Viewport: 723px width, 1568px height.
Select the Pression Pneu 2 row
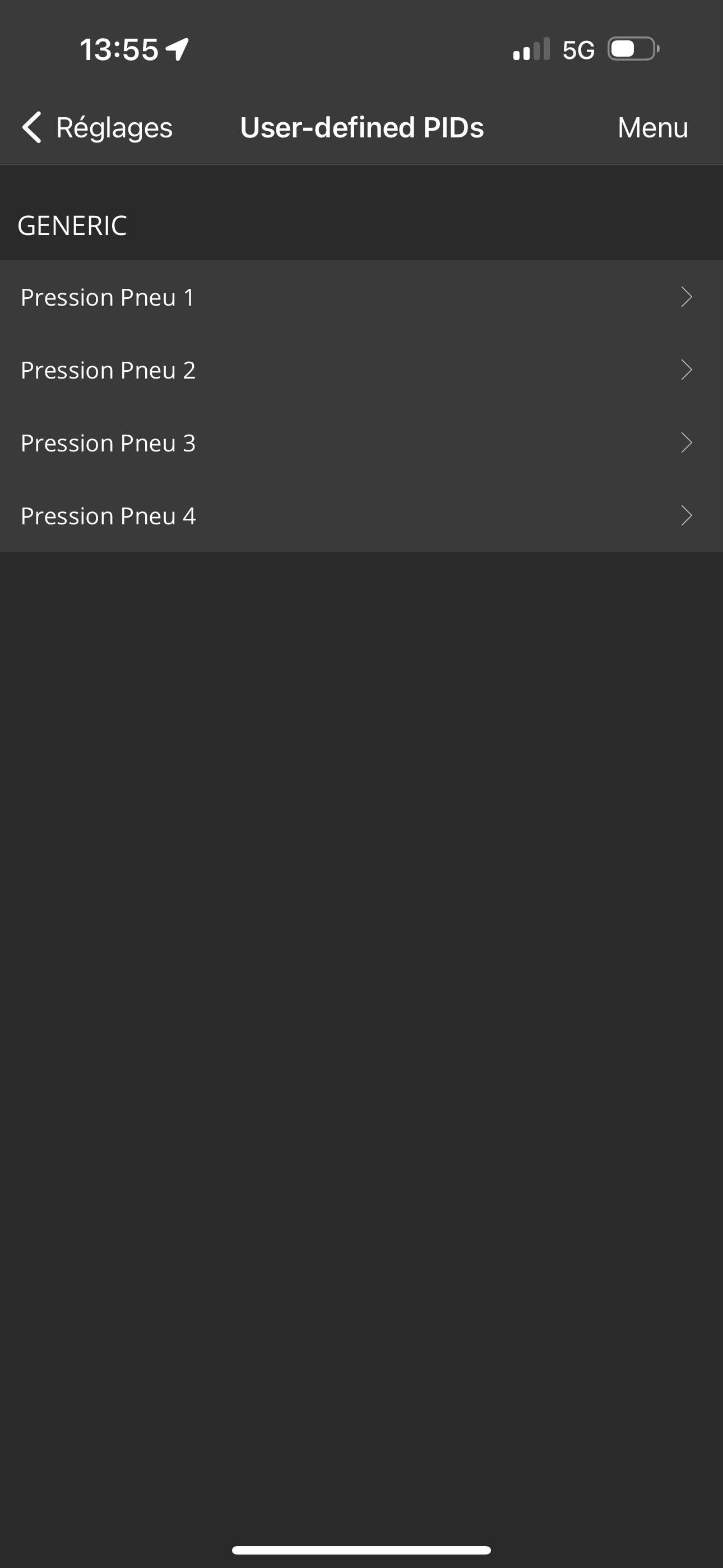361,370
